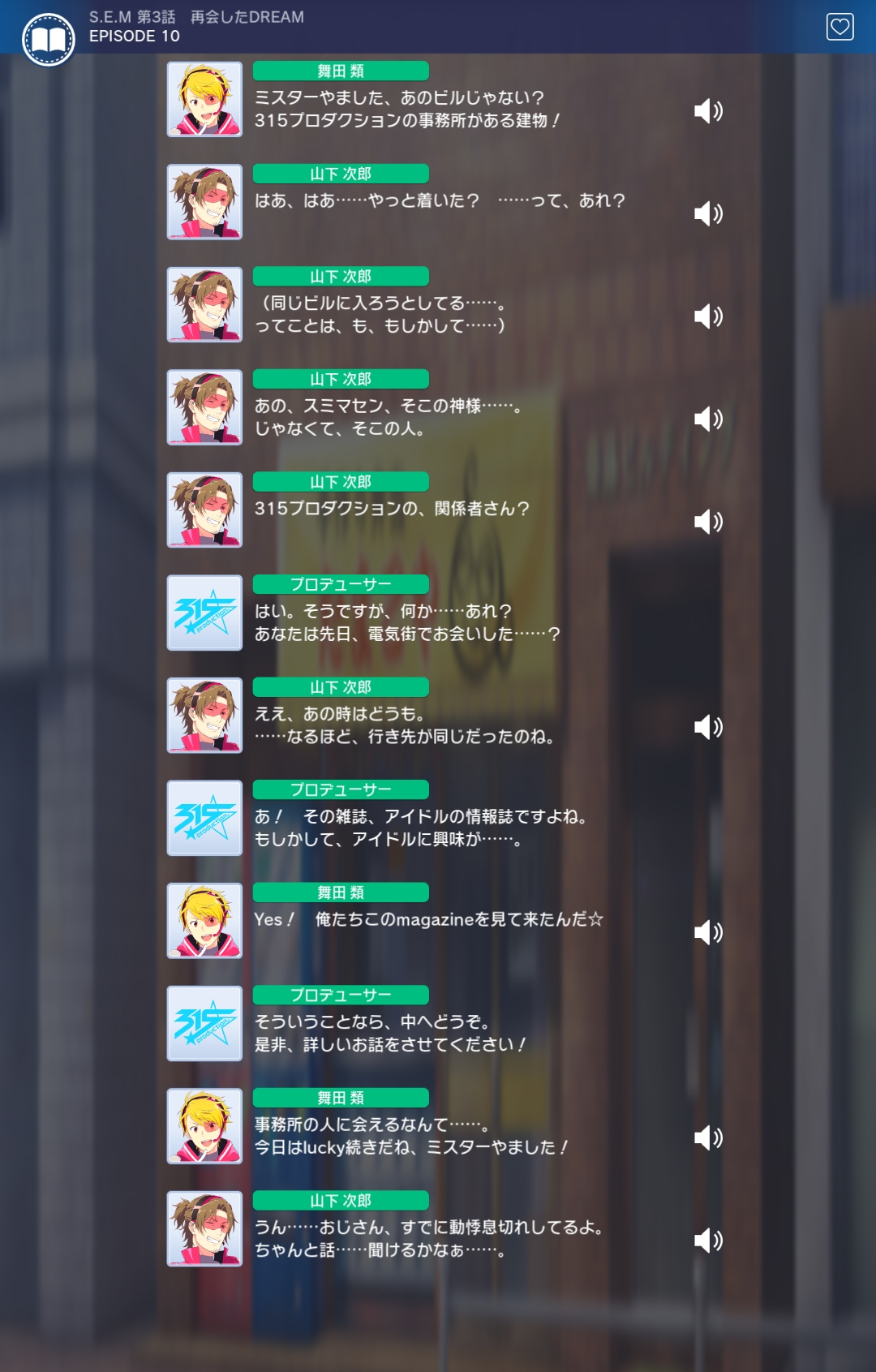Screen dimensions: 876x1372
Task: Favorite this episode with the heart icon
Action: [839, 27]
